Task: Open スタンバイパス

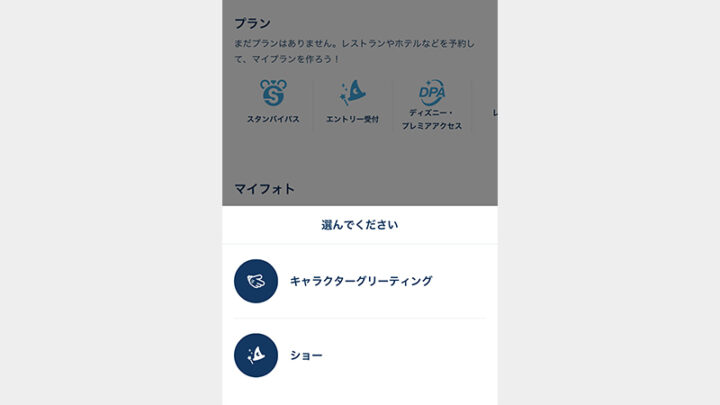Action: 273,103
